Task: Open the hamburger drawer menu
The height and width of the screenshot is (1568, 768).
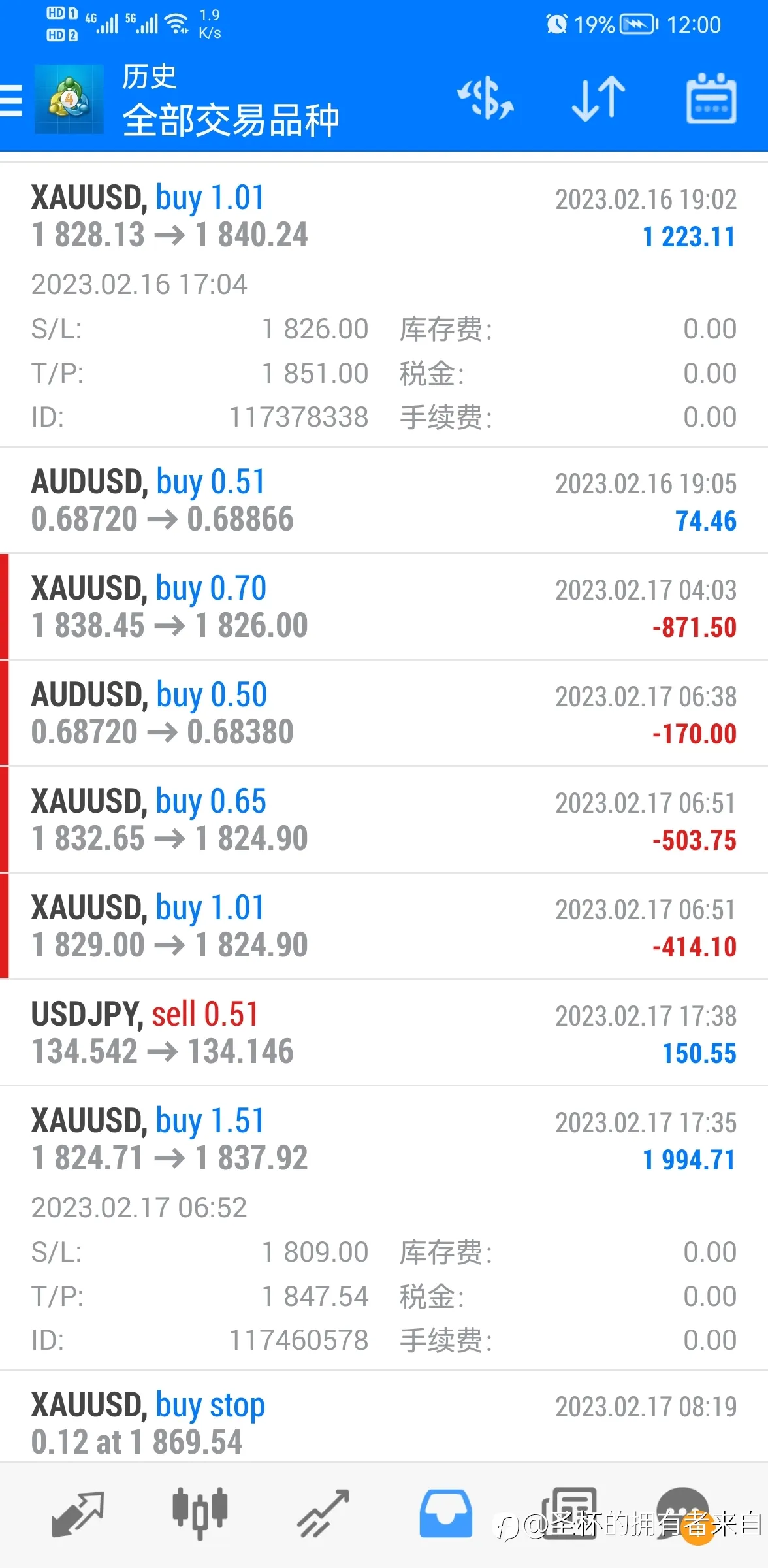Action: click(11, 100)
